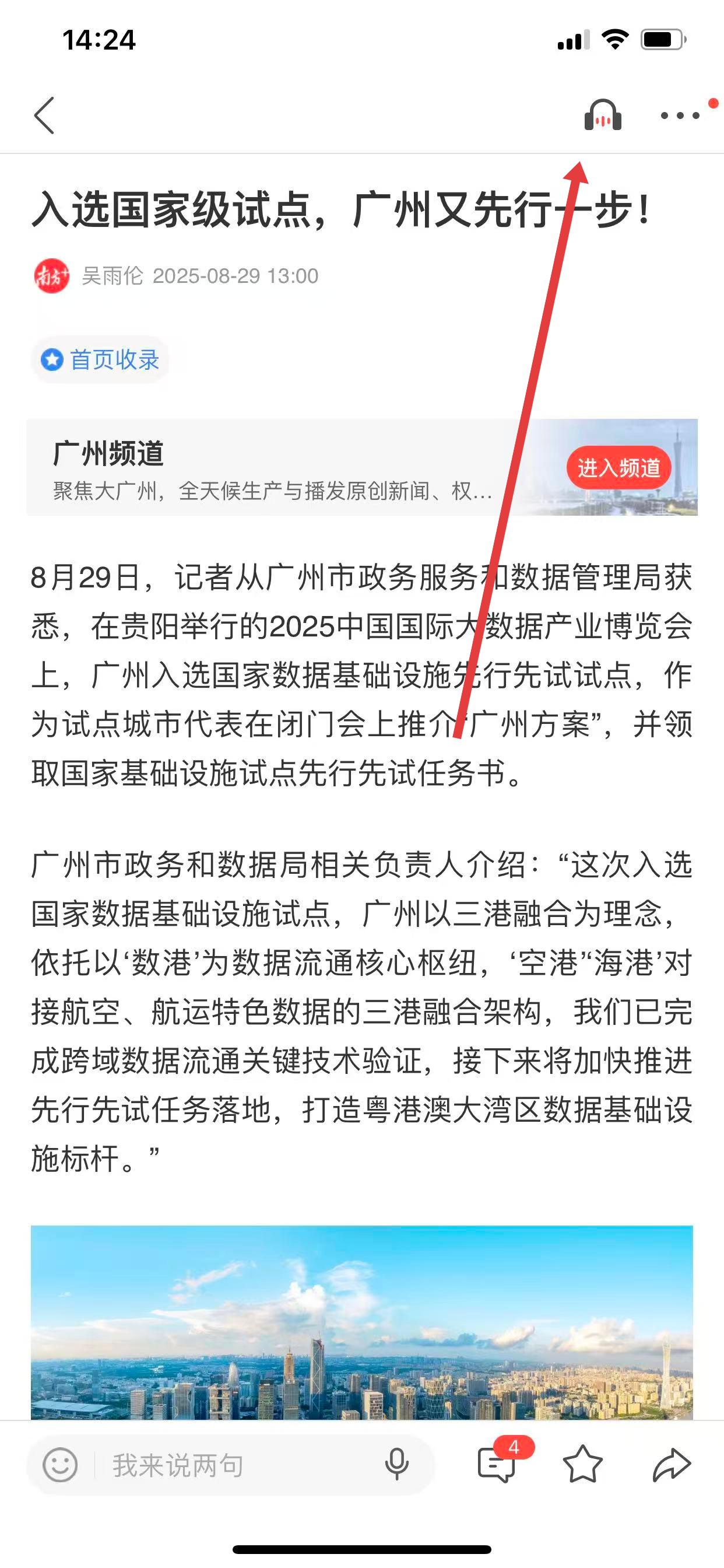
Task: Go back with the top-left arrow
Action: pyautogui.click(x=44, y=115)
